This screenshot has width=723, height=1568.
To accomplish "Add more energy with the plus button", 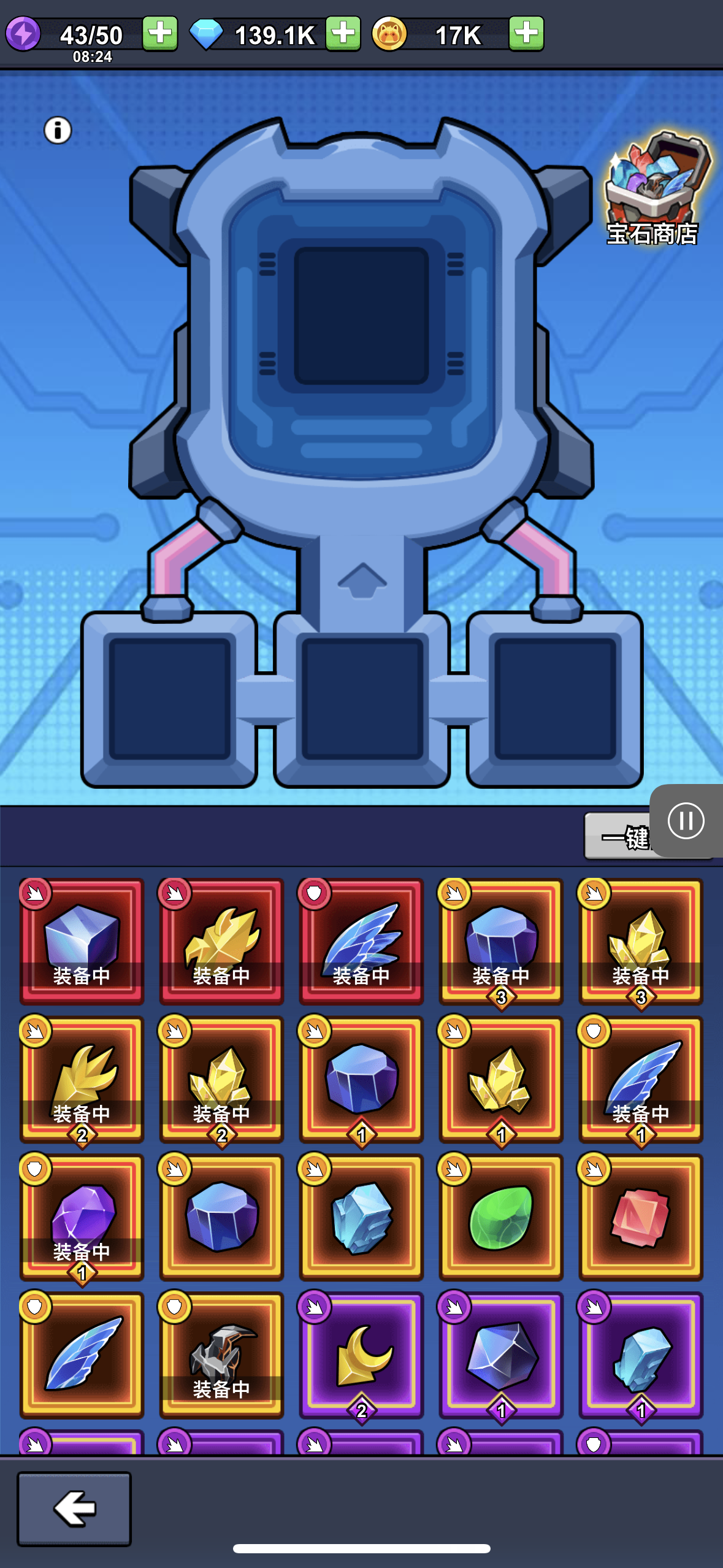I will tap(160, 33).
